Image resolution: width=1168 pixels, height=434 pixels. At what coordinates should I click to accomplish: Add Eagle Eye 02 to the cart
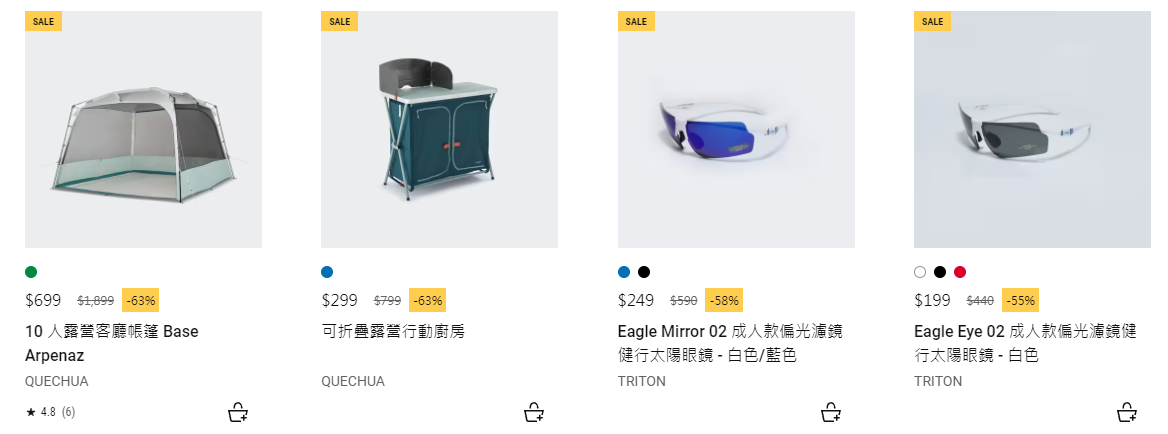[1127, 412]
